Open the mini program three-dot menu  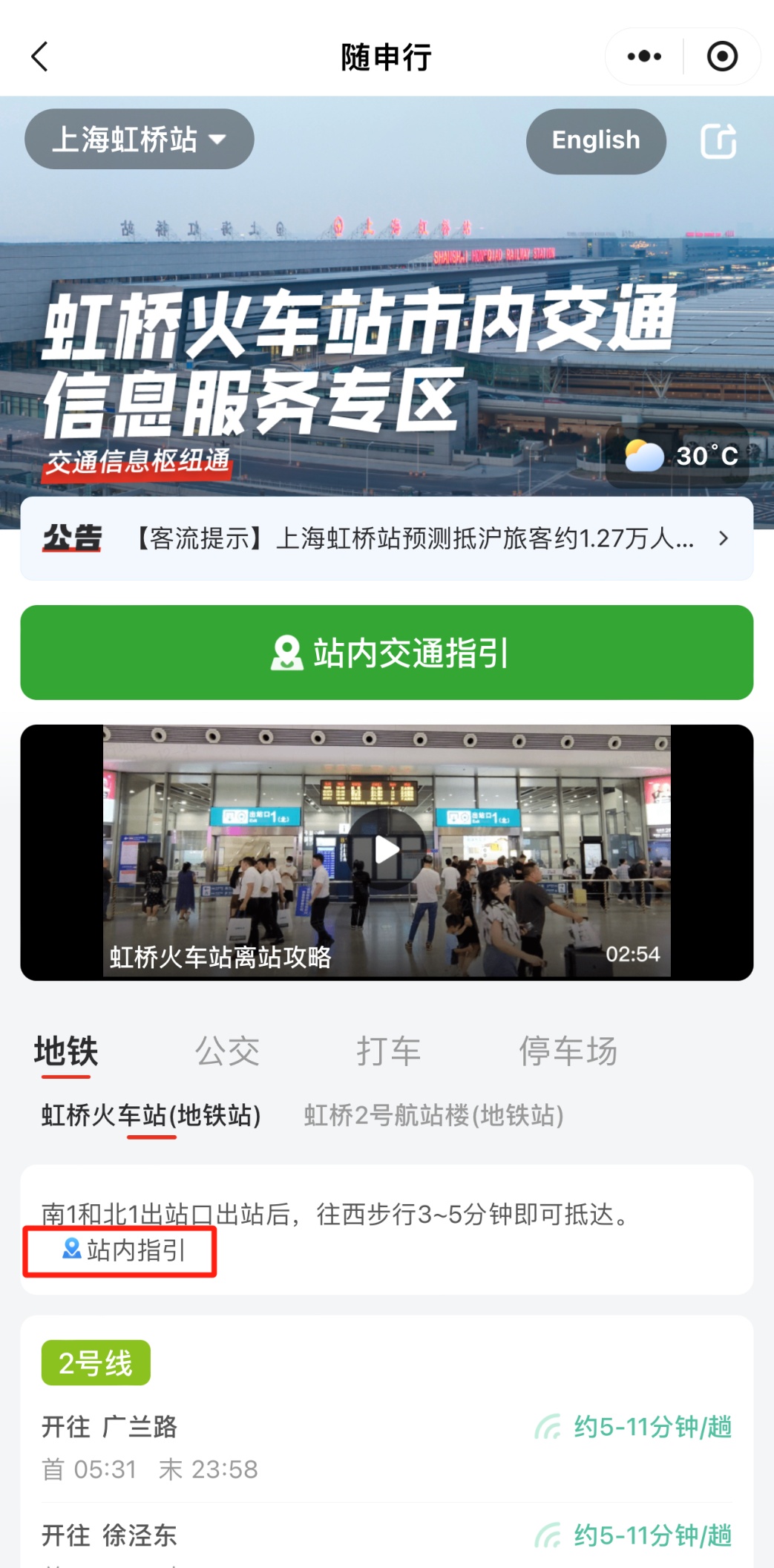[x=643, y=56]
